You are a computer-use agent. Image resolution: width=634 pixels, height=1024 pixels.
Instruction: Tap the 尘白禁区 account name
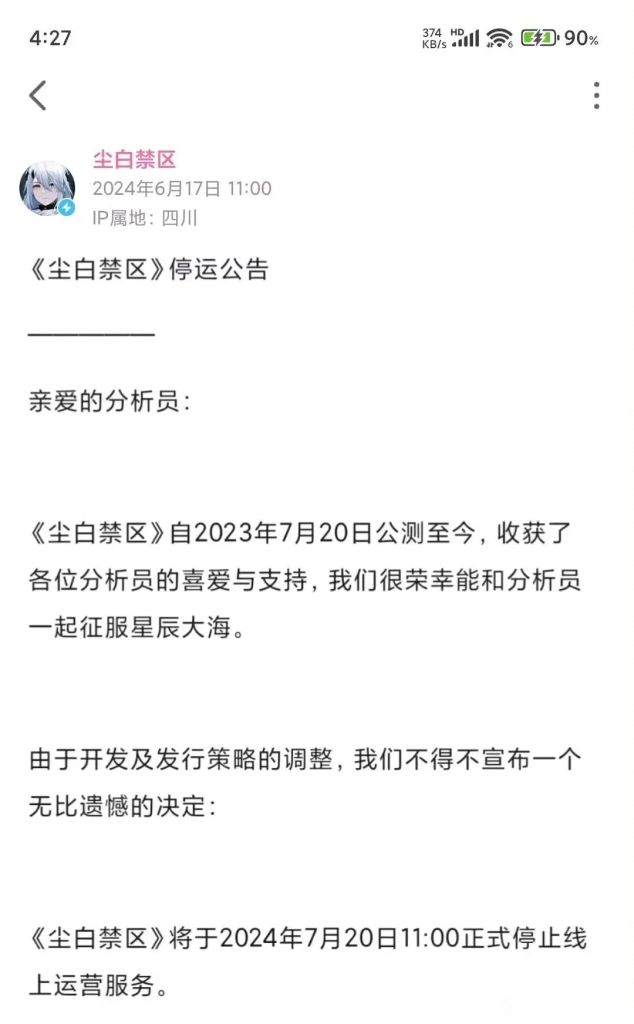click(135, 159)
